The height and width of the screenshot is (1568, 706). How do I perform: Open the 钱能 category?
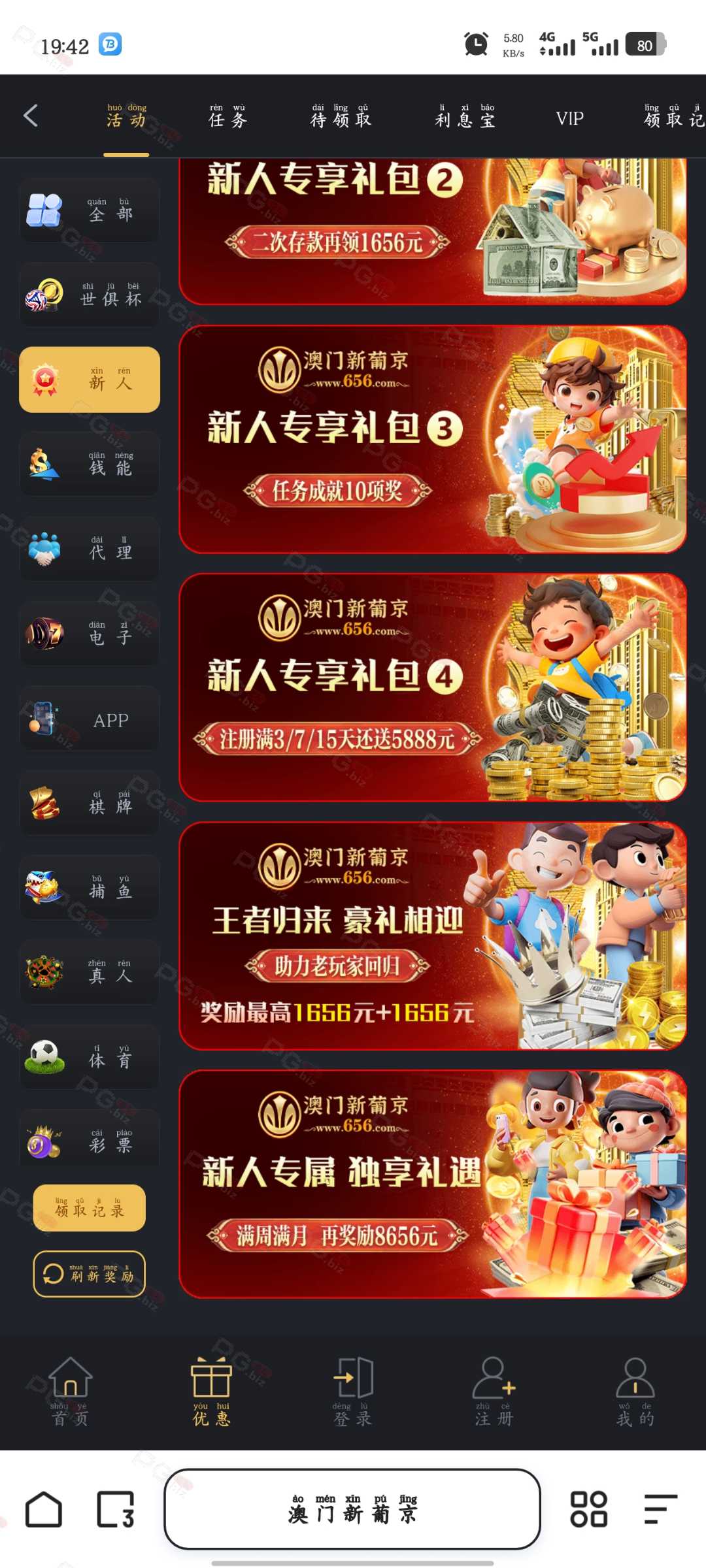click(90, 464)
